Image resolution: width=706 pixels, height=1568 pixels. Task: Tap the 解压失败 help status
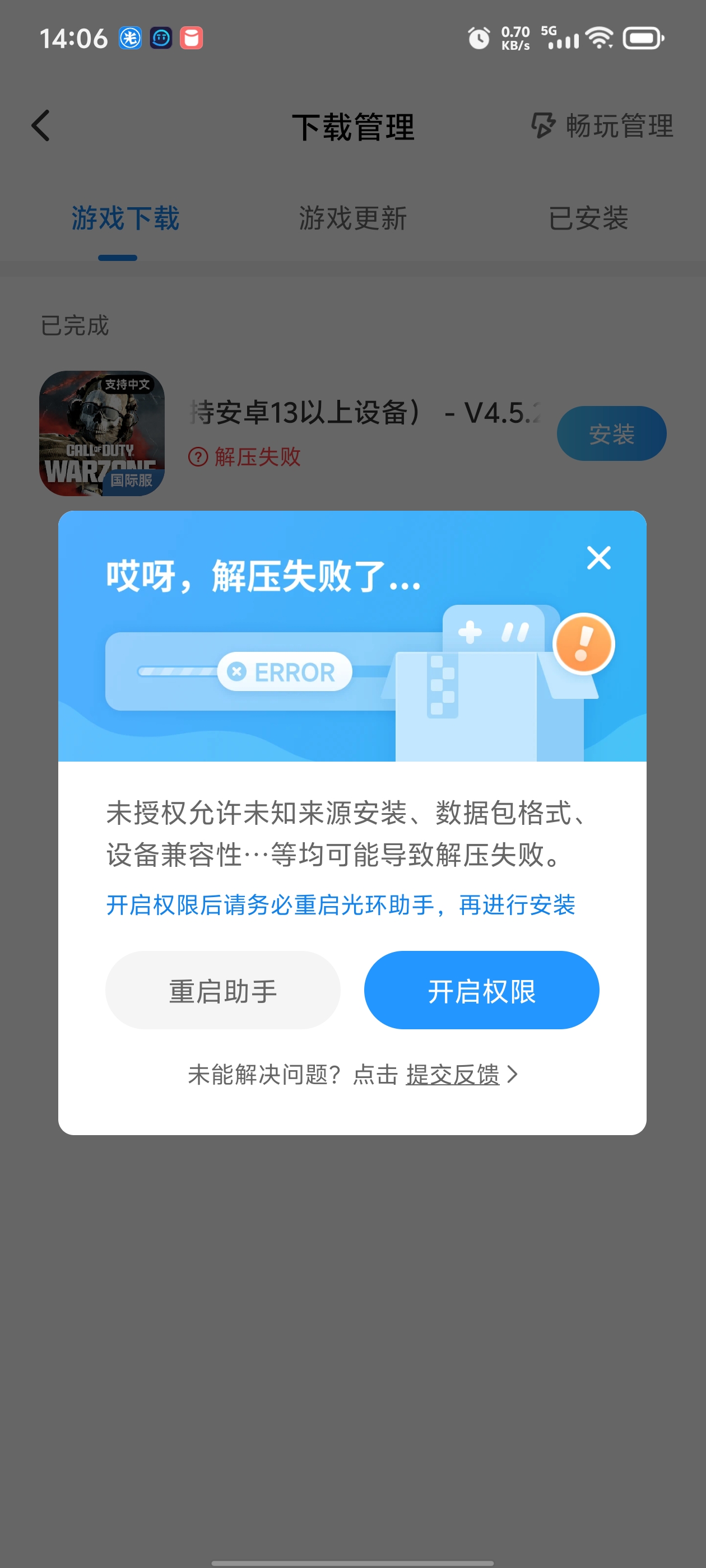[245, 456]
